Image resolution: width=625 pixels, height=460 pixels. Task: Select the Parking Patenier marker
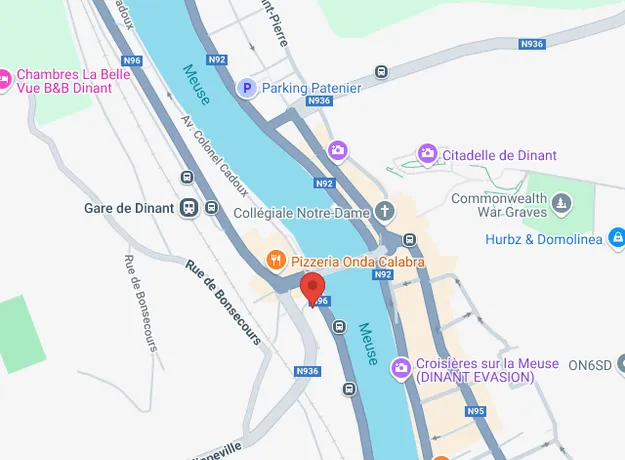246,89
